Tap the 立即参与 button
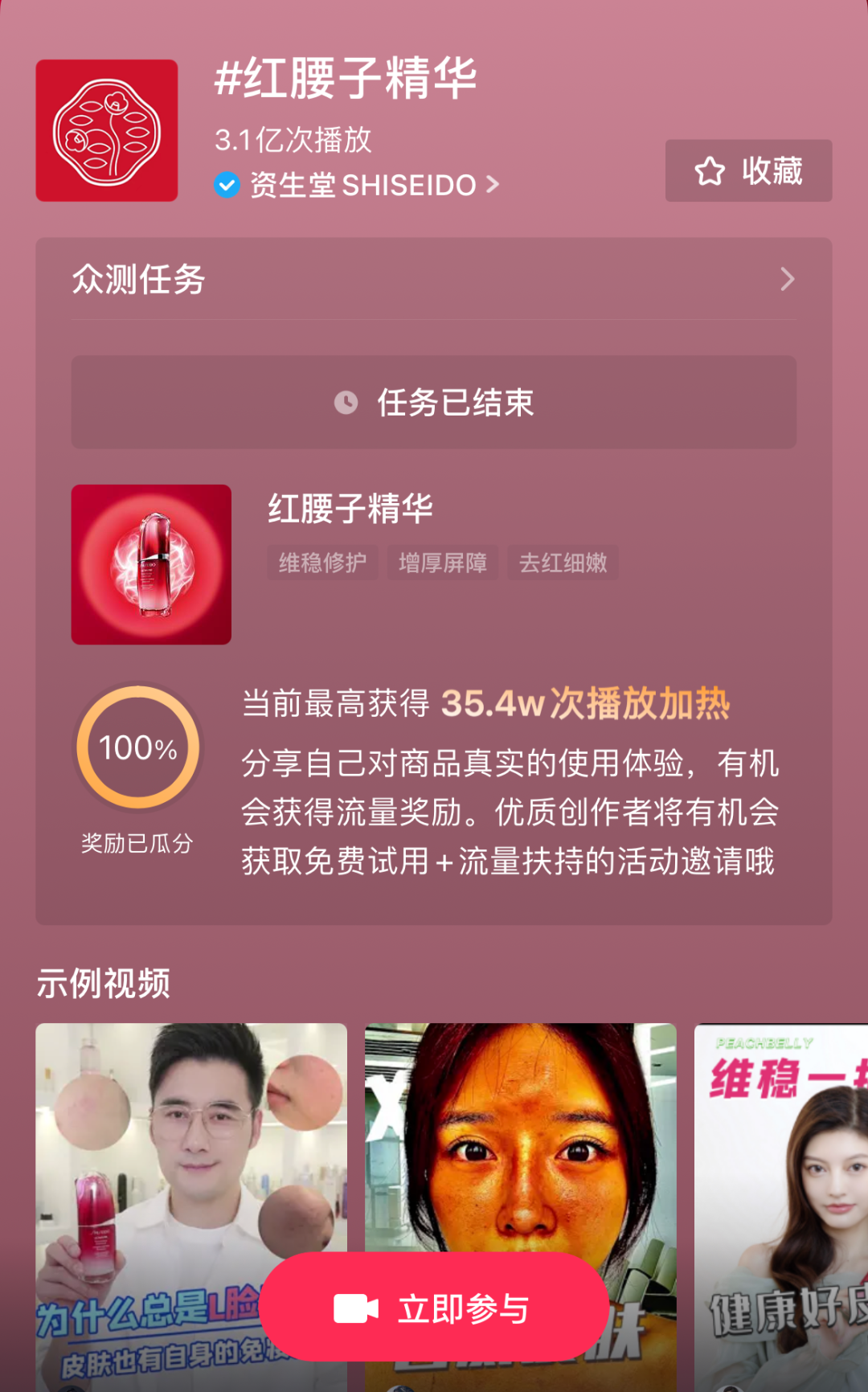The width and height of the screenshot is (868, 1392). [x=433, y=1308]
